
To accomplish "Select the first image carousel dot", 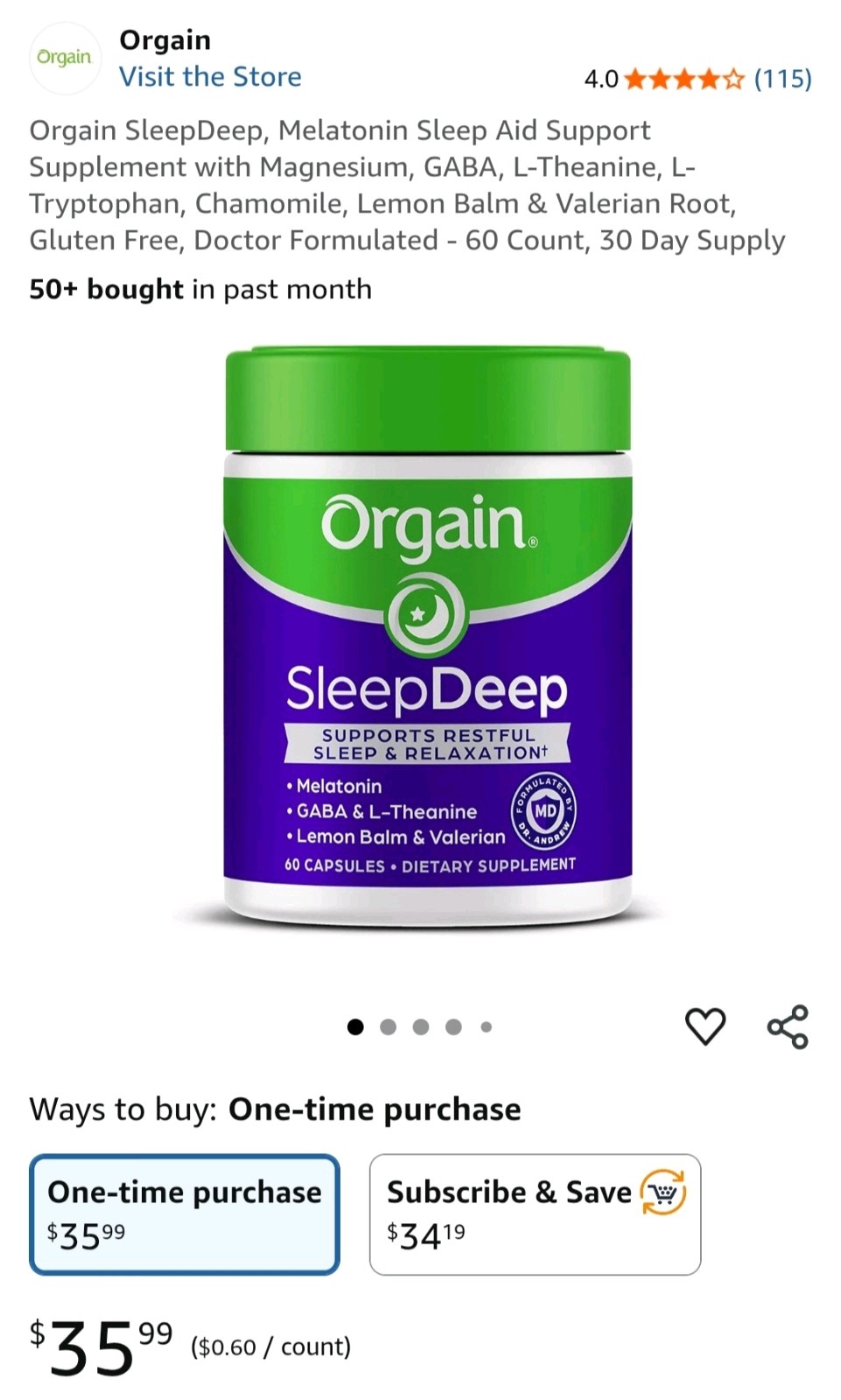I will [356, 1025].
